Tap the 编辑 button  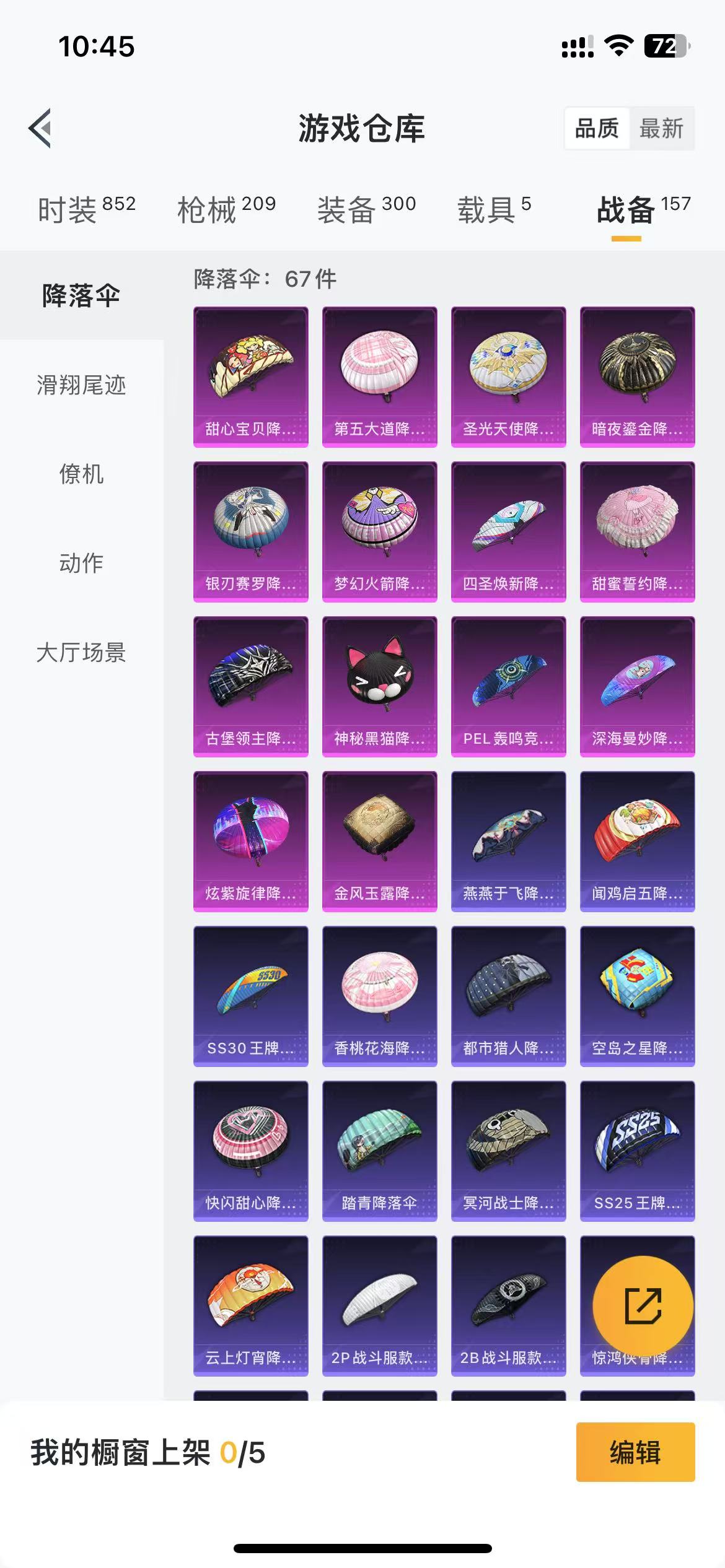(x=635, y=1452)
